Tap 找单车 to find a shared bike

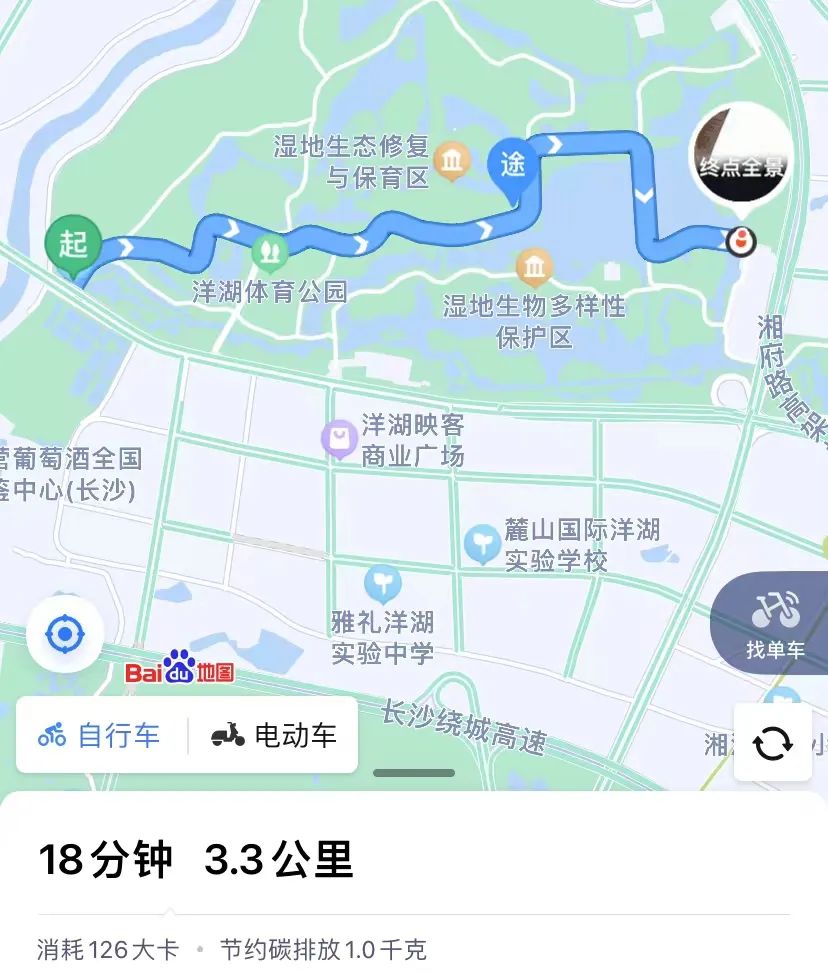(x=775, y=624)
